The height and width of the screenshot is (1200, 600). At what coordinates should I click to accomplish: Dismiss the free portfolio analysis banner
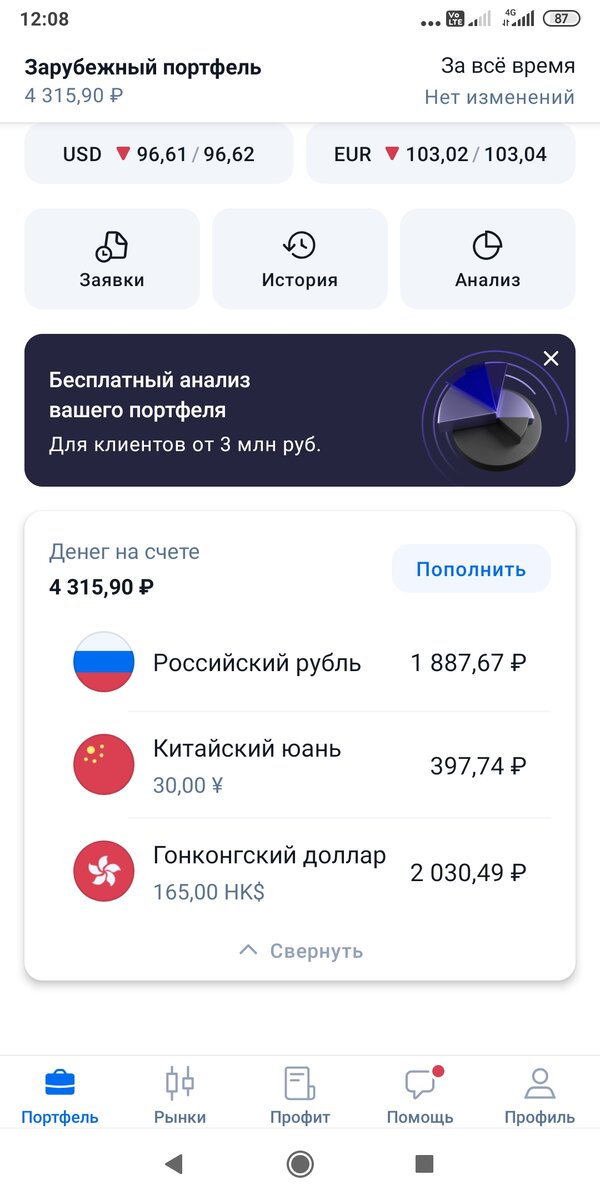(x=551, y=358)
